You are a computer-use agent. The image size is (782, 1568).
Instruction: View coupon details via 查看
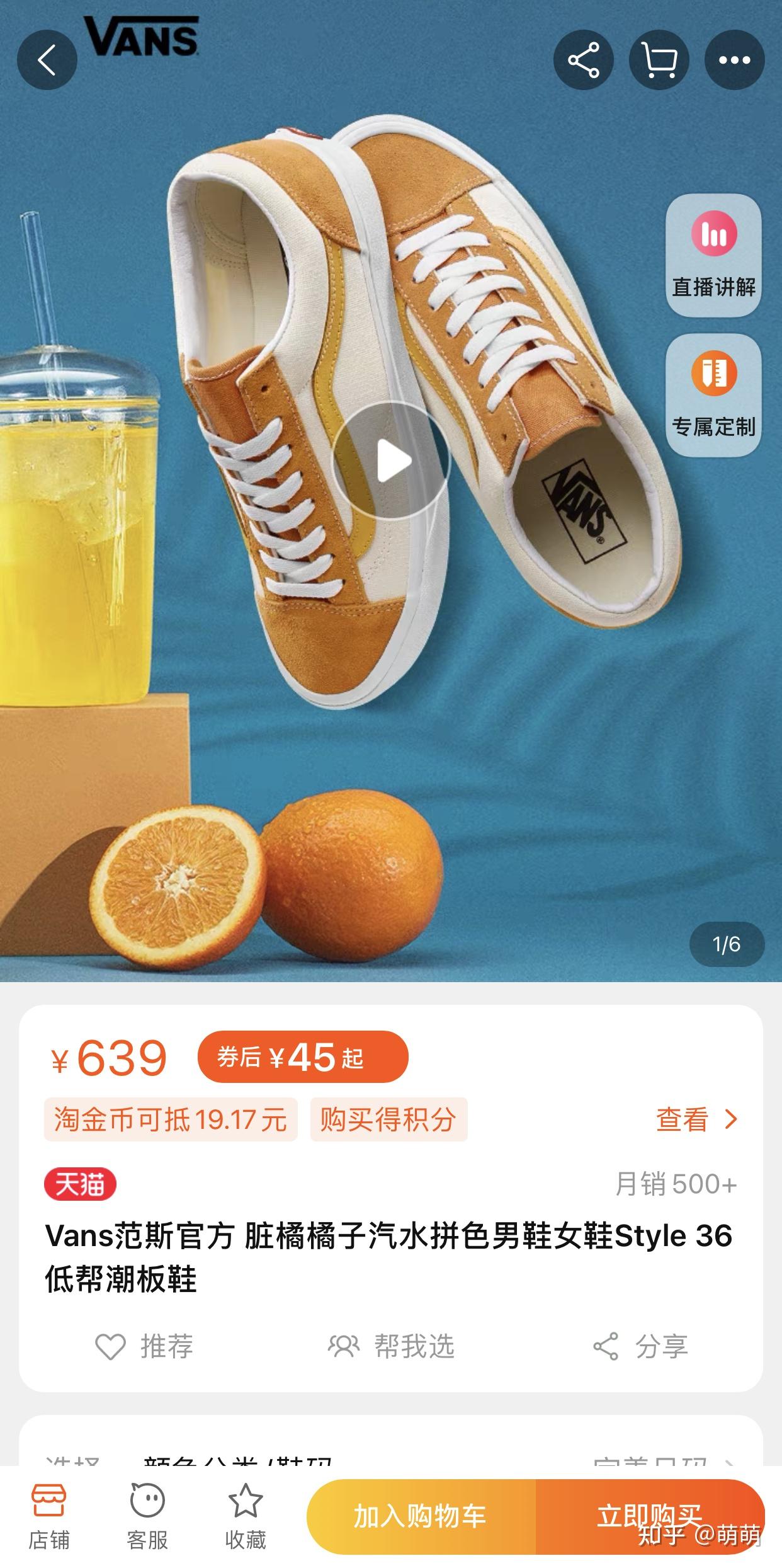point(696,1119)
